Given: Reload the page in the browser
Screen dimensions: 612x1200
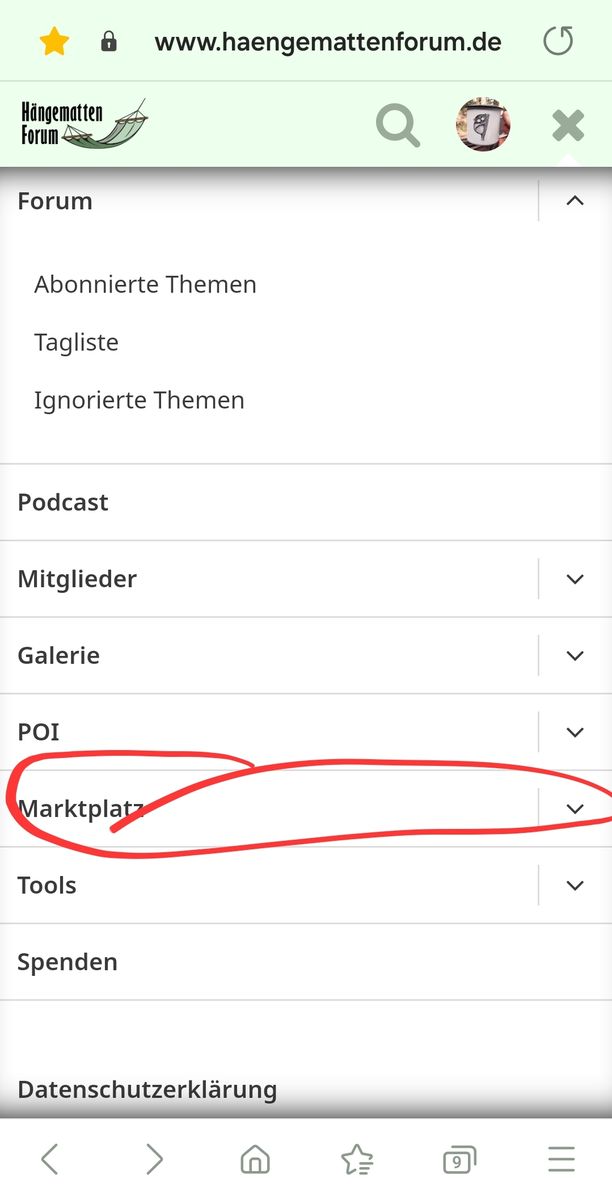Looking at the screenshot, I should click(558, 42).
